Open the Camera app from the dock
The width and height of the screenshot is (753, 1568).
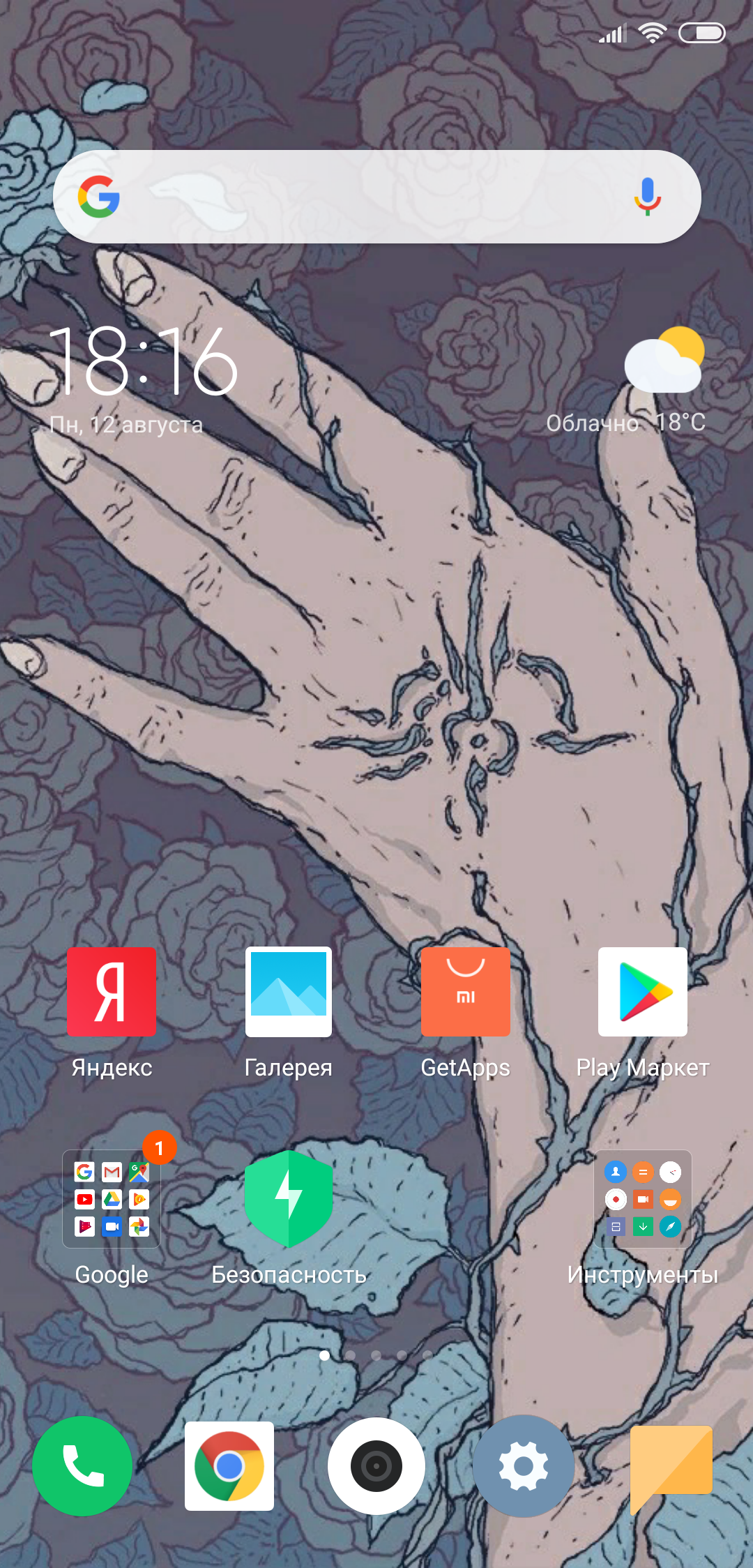(376, 1466)
